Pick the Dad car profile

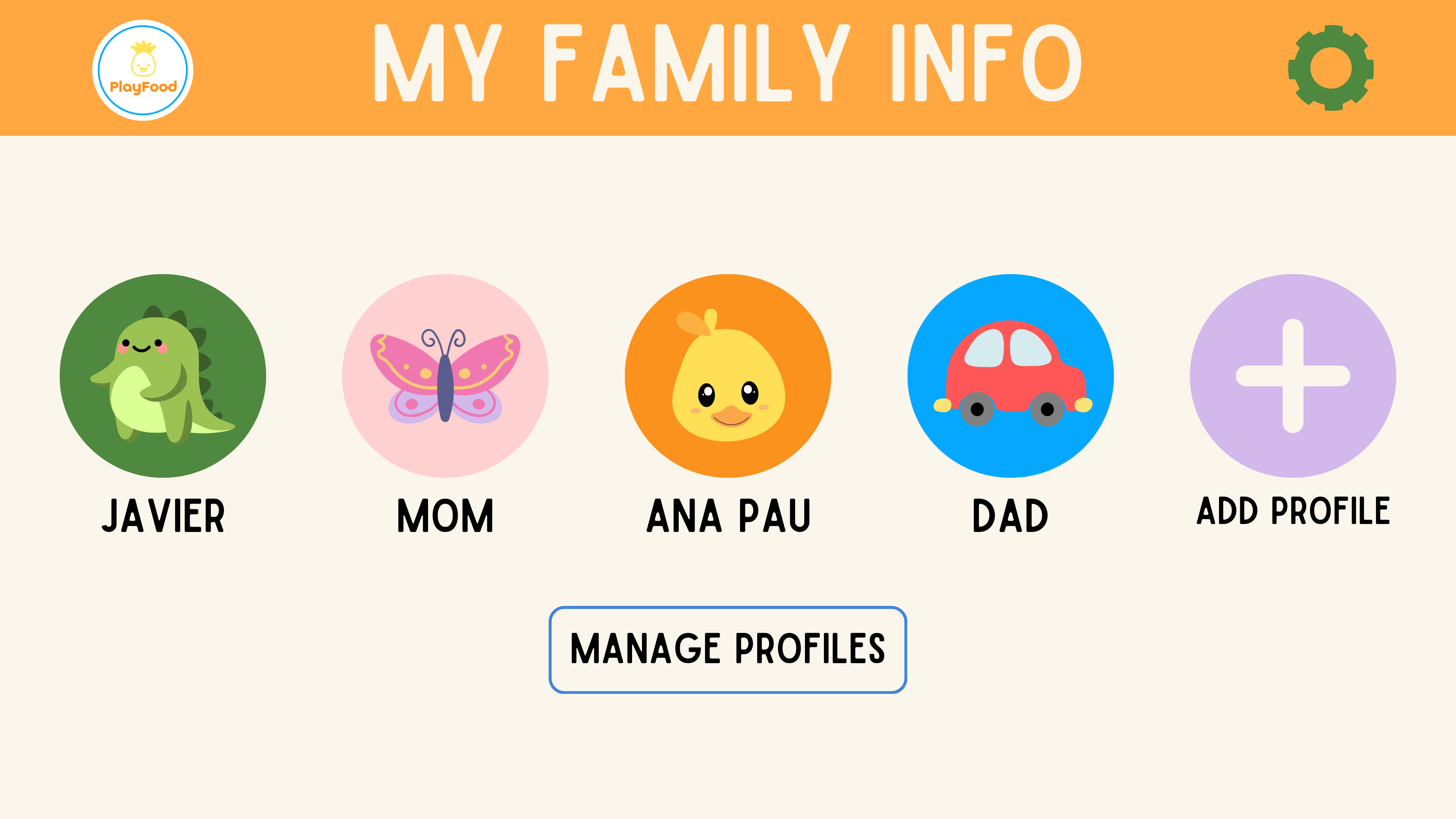tap(1010, 376)
